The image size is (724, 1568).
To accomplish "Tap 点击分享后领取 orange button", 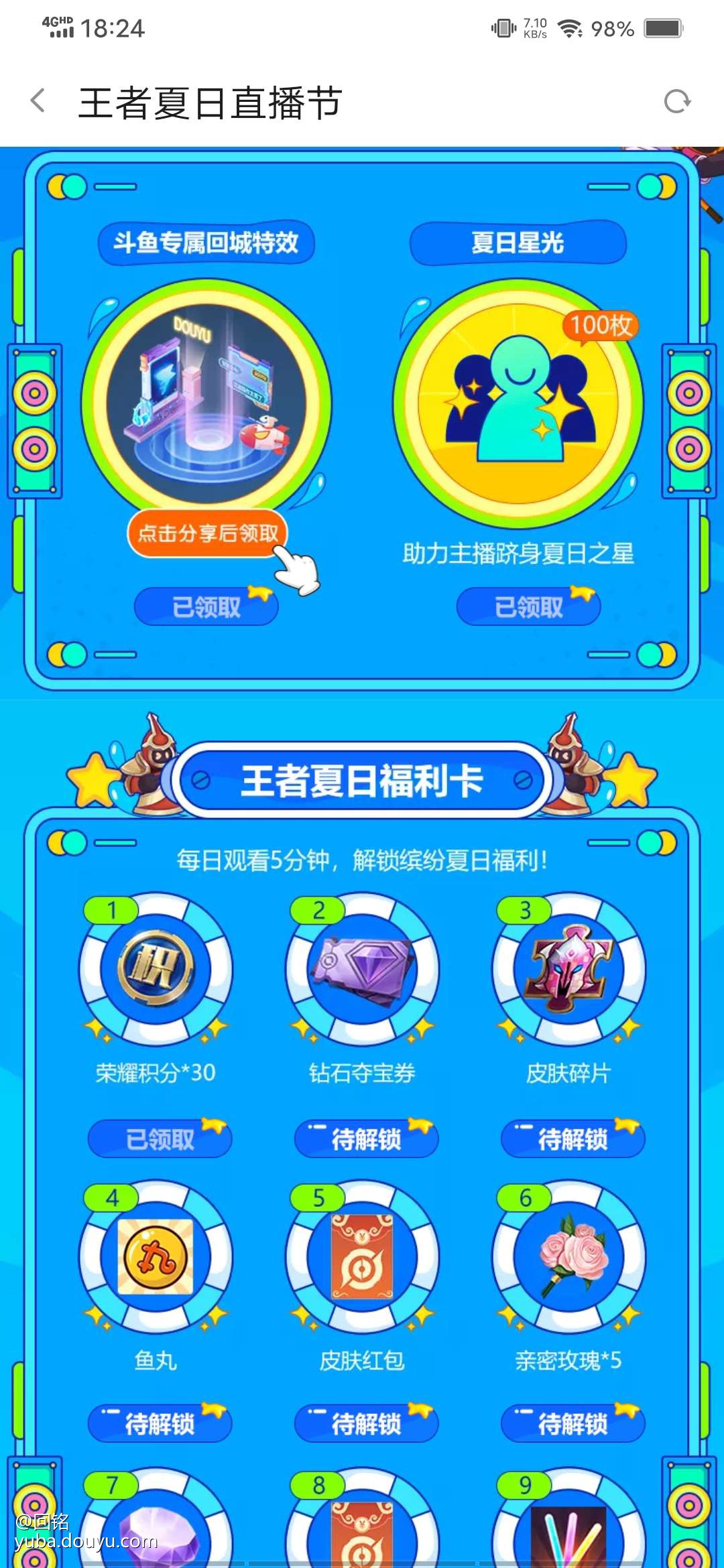I will point(208,533).
